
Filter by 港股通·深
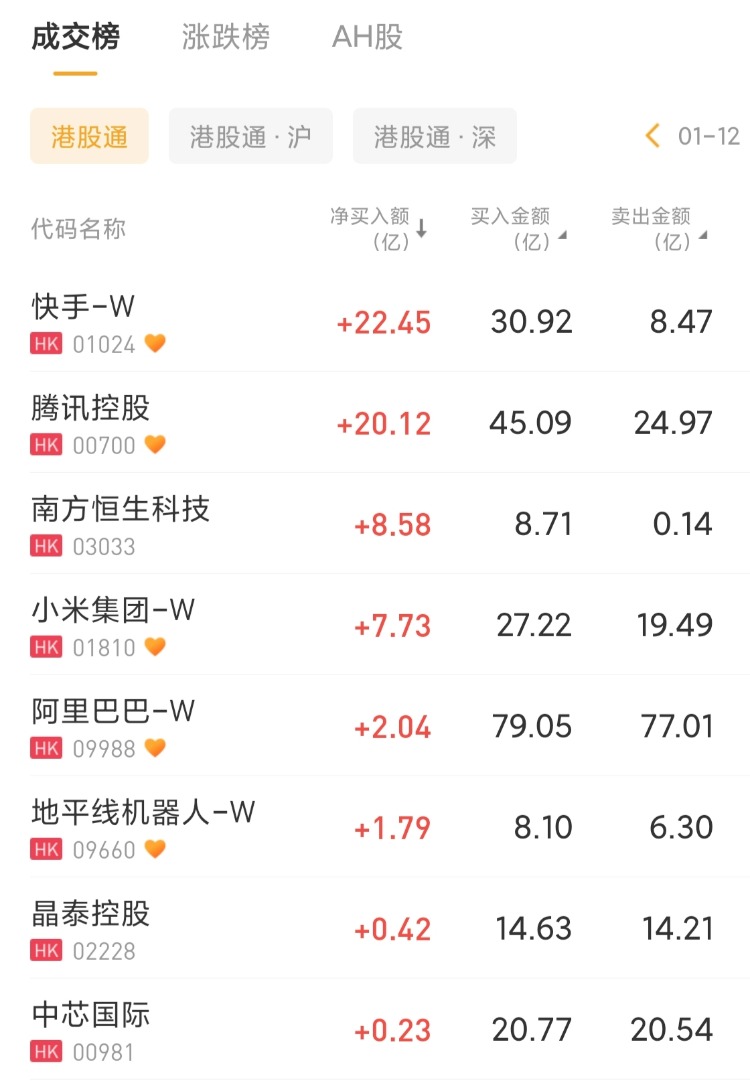point(435,136)
